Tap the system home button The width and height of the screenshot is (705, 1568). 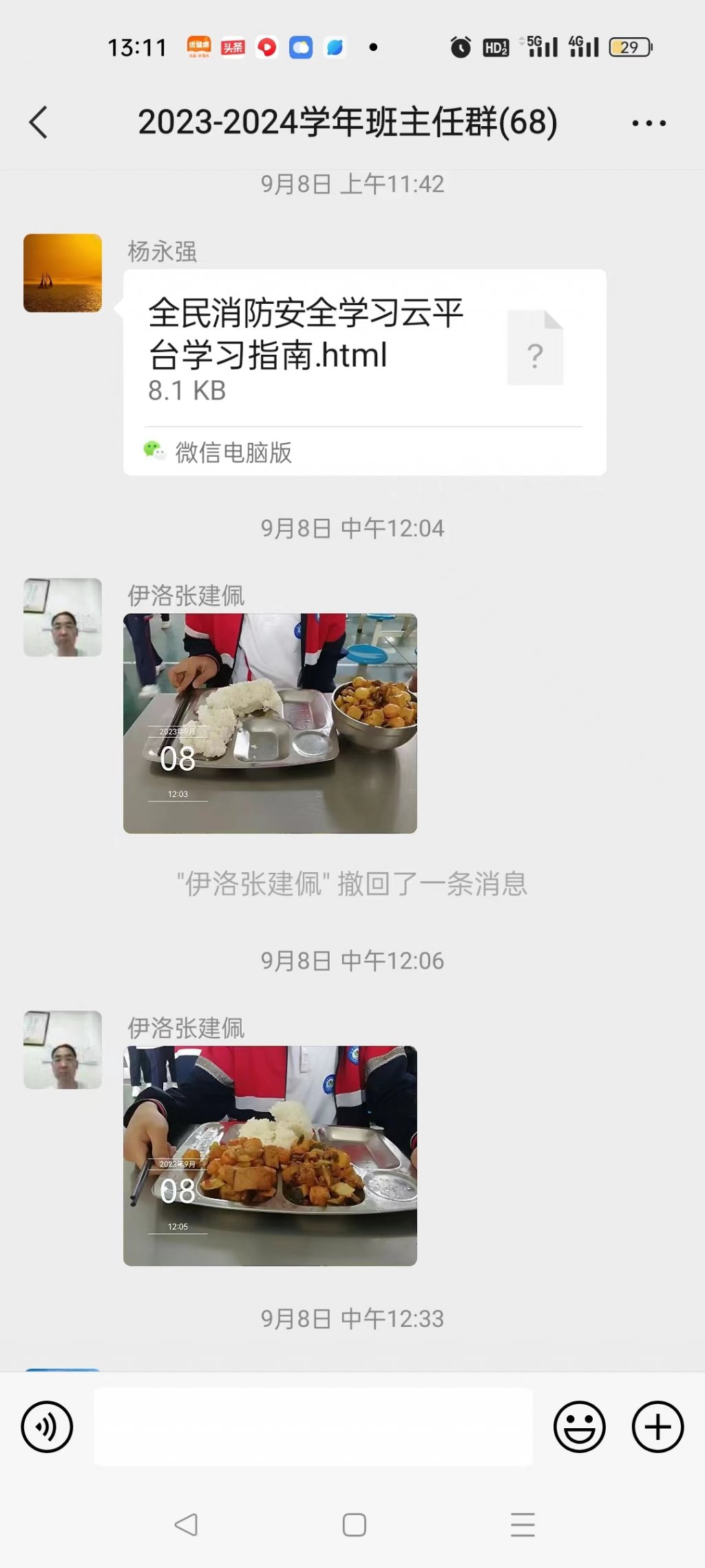click(354, 1525)
